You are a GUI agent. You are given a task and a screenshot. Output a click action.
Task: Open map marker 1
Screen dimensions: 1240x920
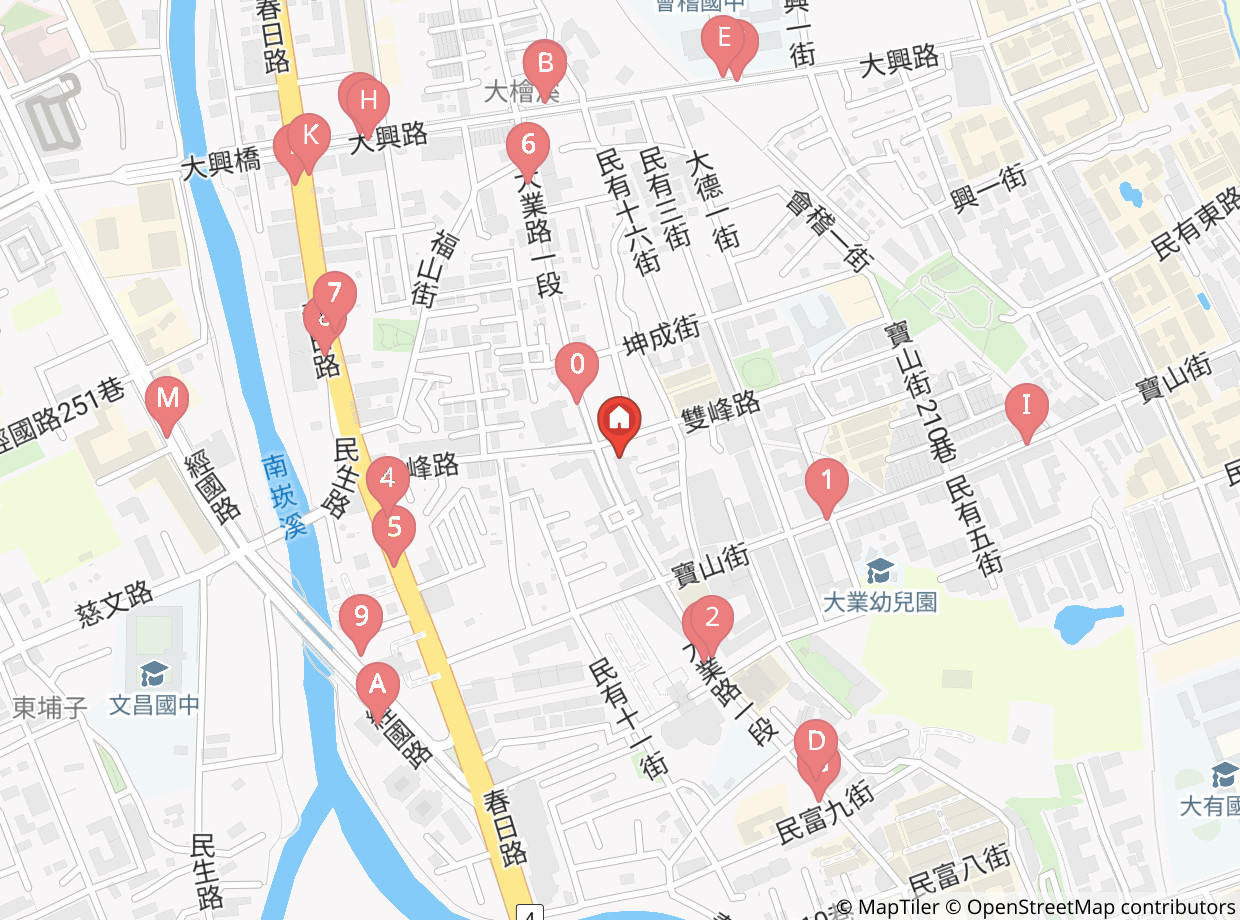click(x=826, y=486)
